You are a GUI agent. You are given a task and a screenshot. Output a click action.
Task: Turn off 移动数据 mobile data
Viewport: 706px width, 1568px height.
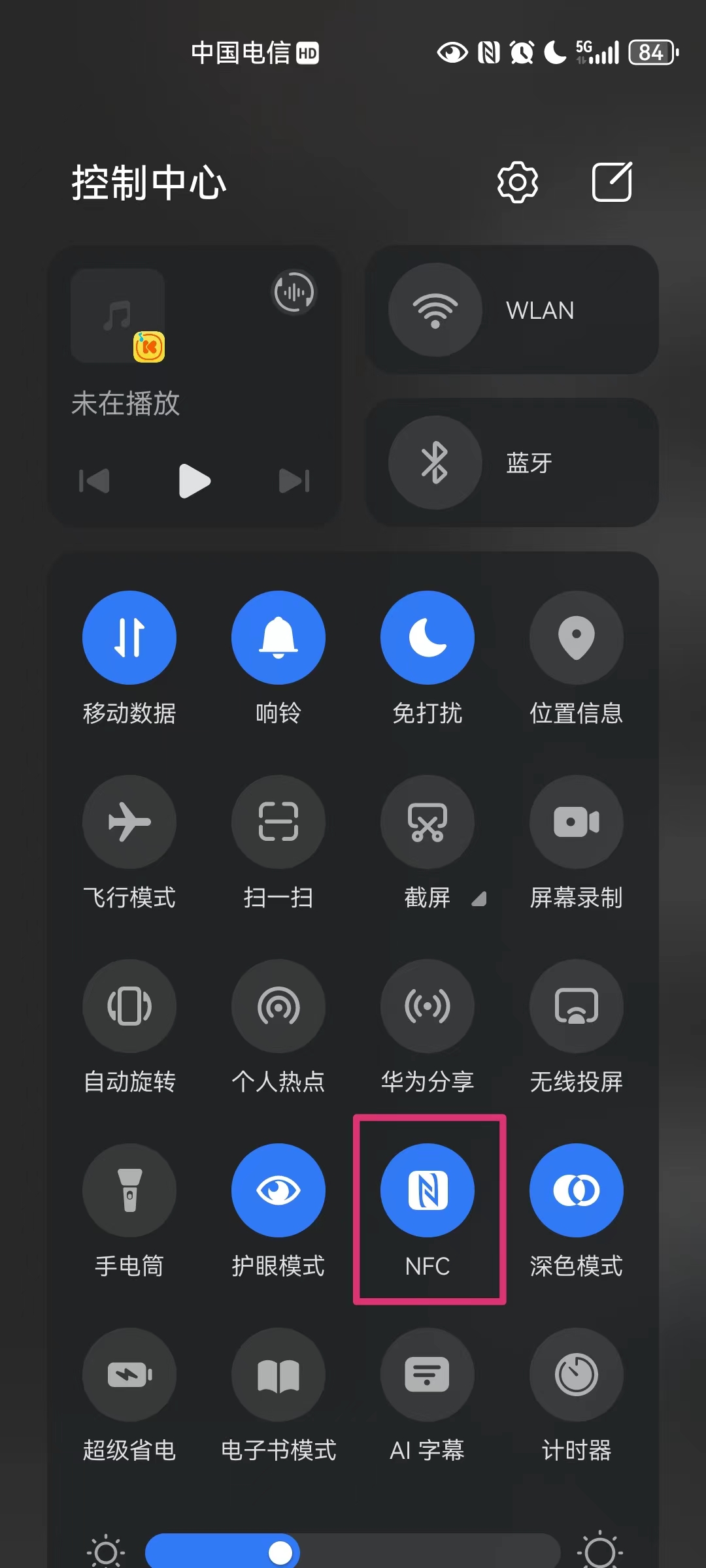point(129,638)
